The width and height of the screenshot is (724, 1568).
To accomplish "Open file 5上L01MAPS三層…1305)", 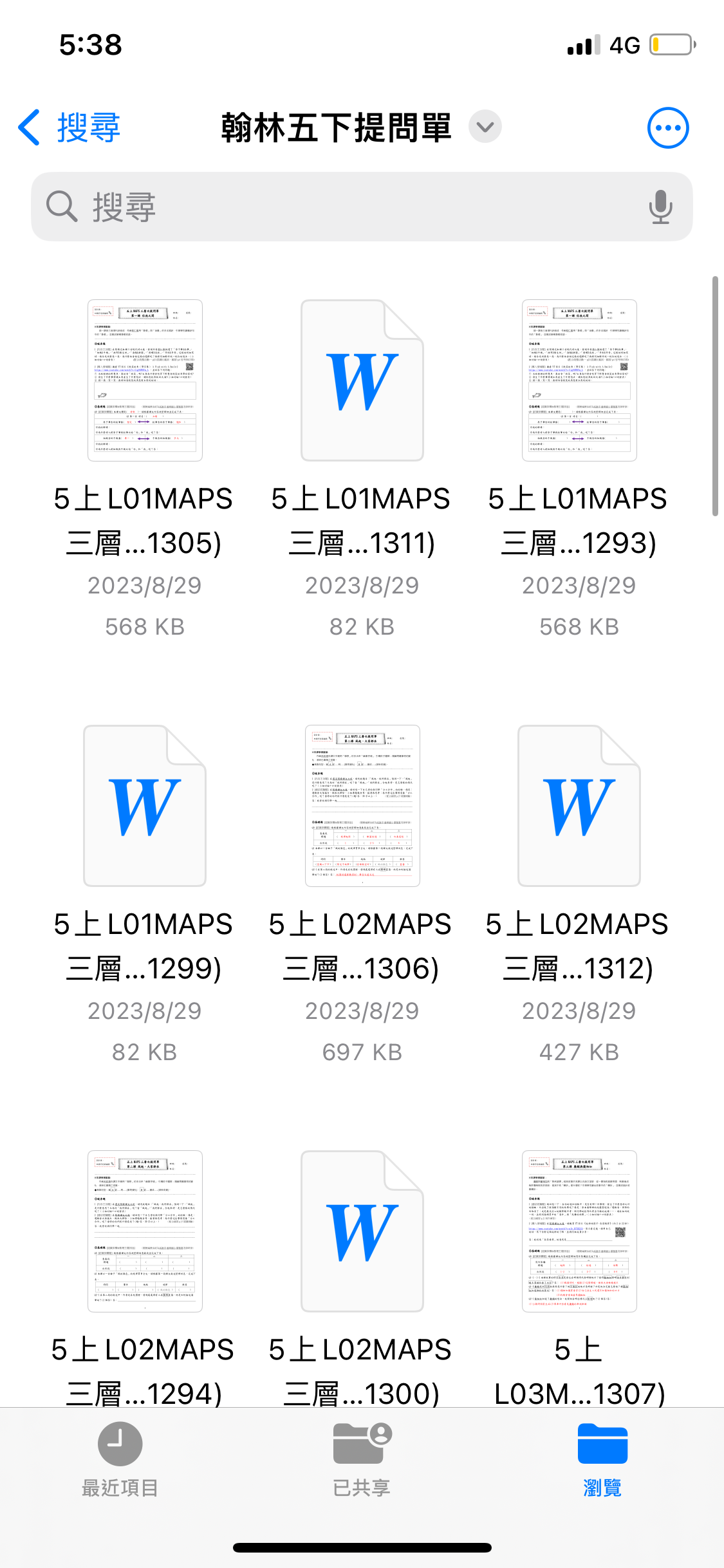I will [x=145, y=380].
